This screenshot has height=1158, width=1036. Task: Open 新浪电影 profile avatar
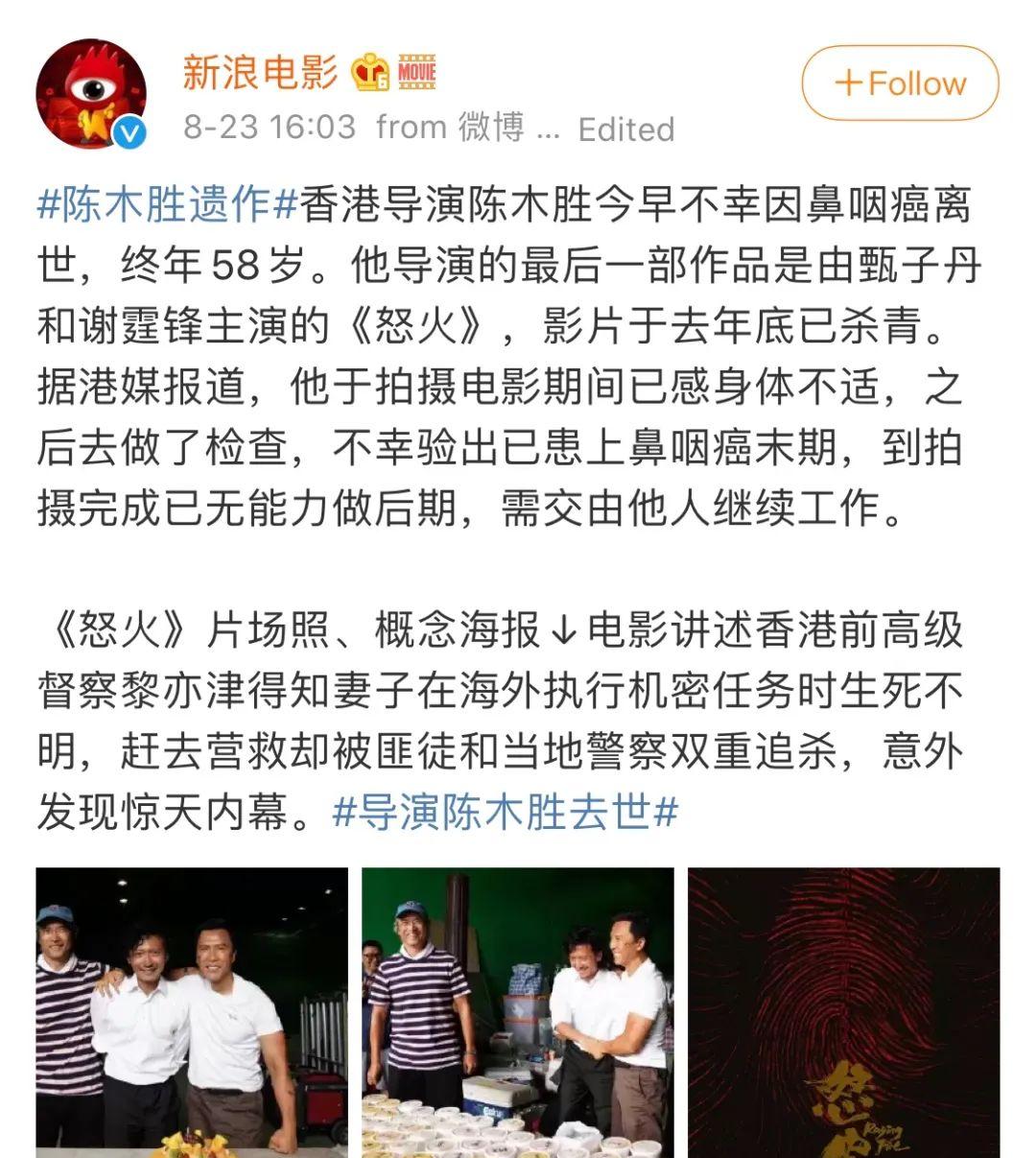(x=92, y=93)
